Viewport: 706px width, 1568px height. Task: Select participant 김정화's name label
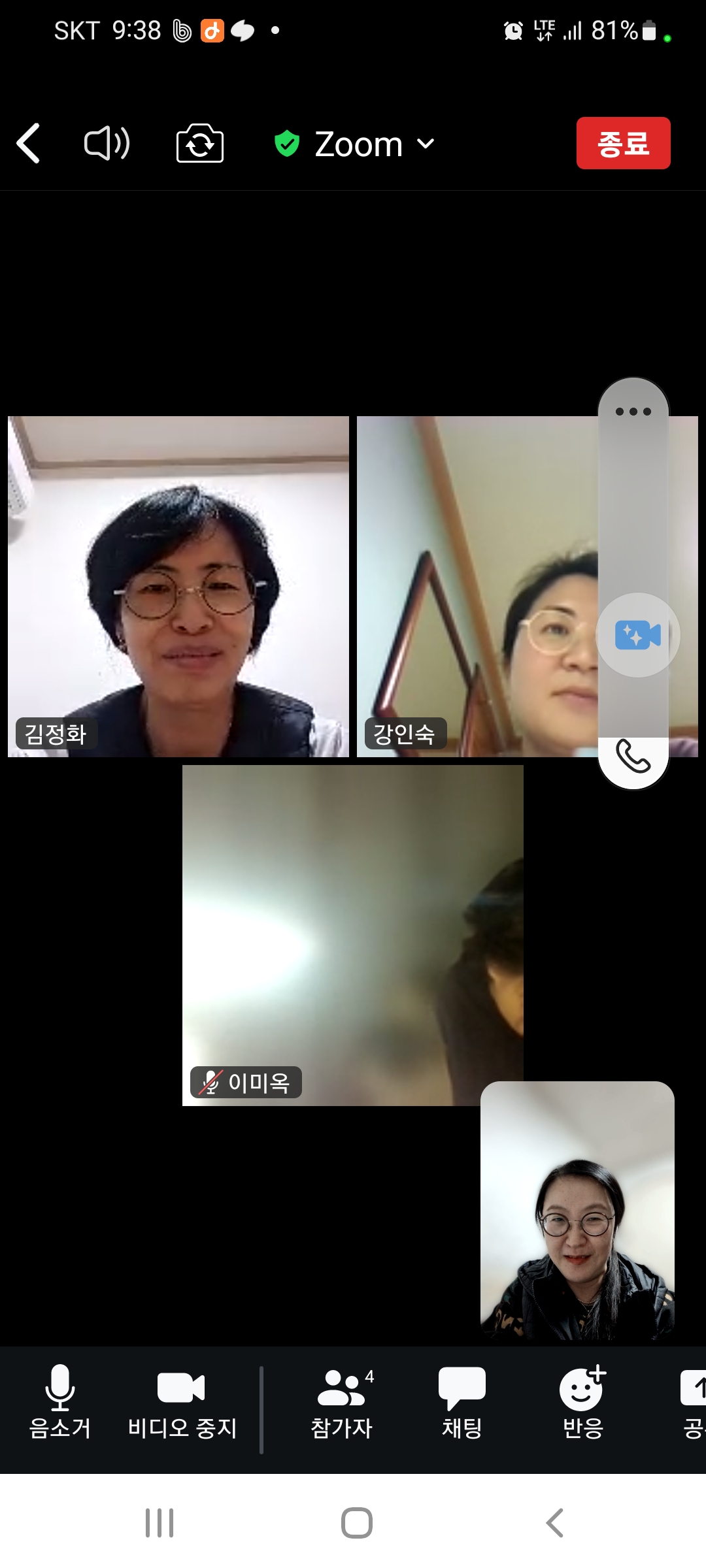[x=54, y=734]
